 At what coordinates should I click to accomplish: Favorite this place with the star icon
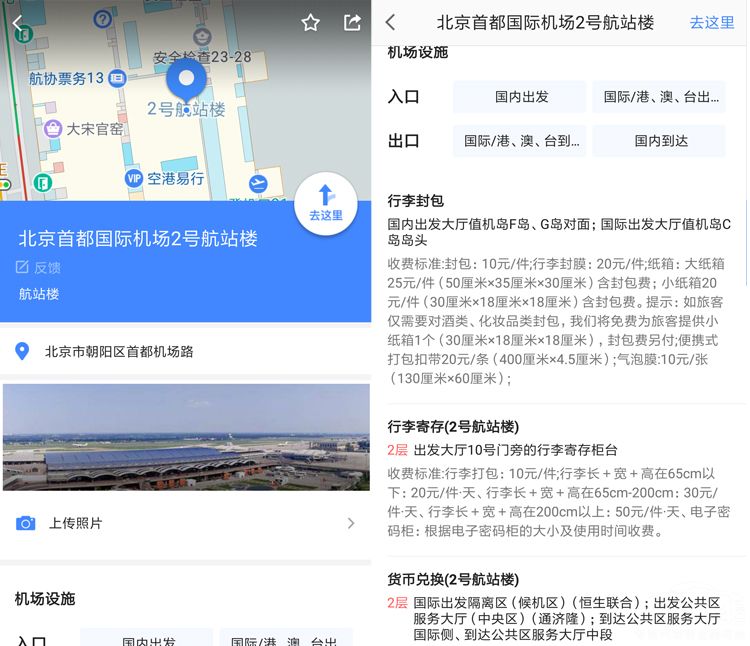click(311, 22)
